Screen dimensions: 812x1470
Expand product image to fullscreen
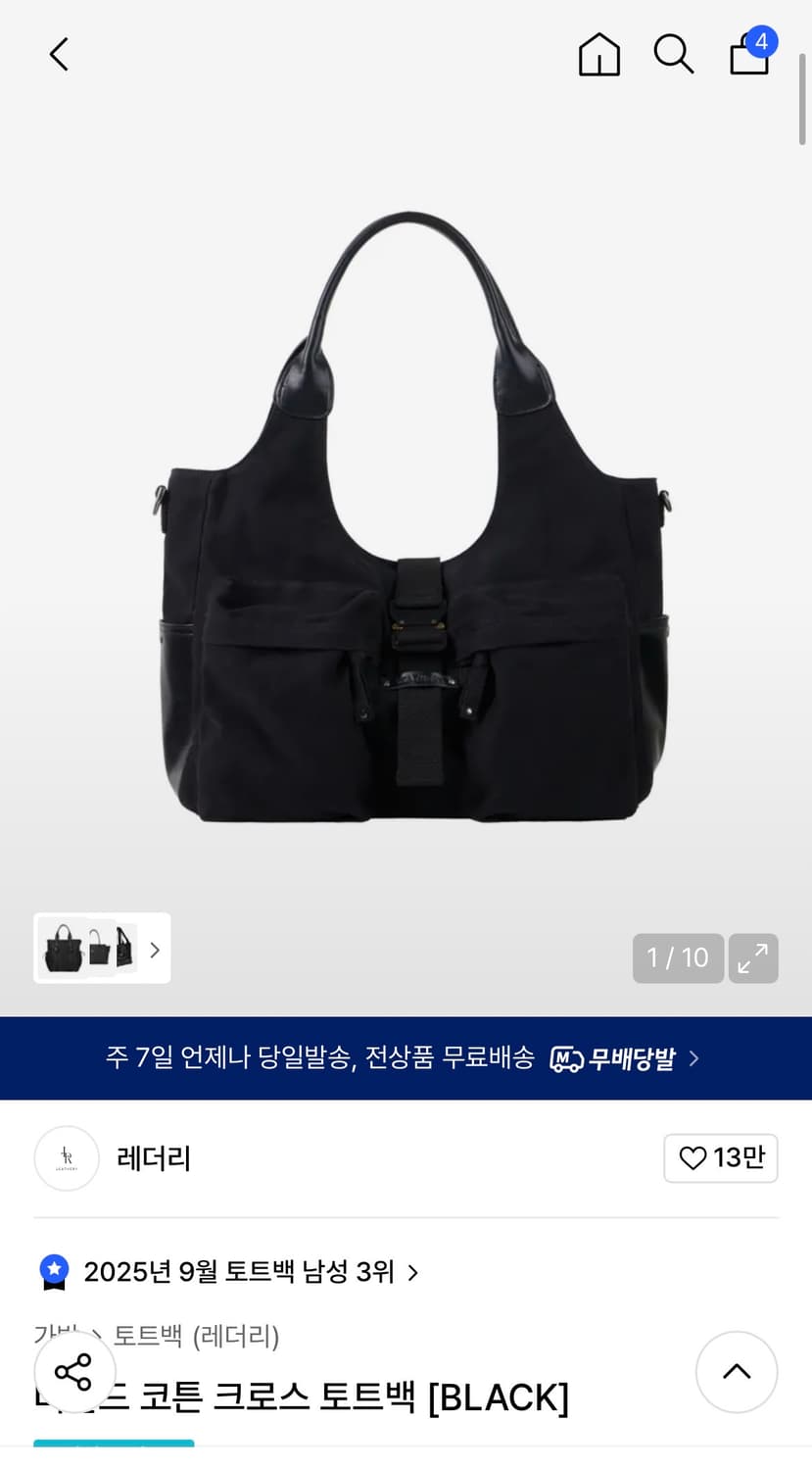pos(752,958)
